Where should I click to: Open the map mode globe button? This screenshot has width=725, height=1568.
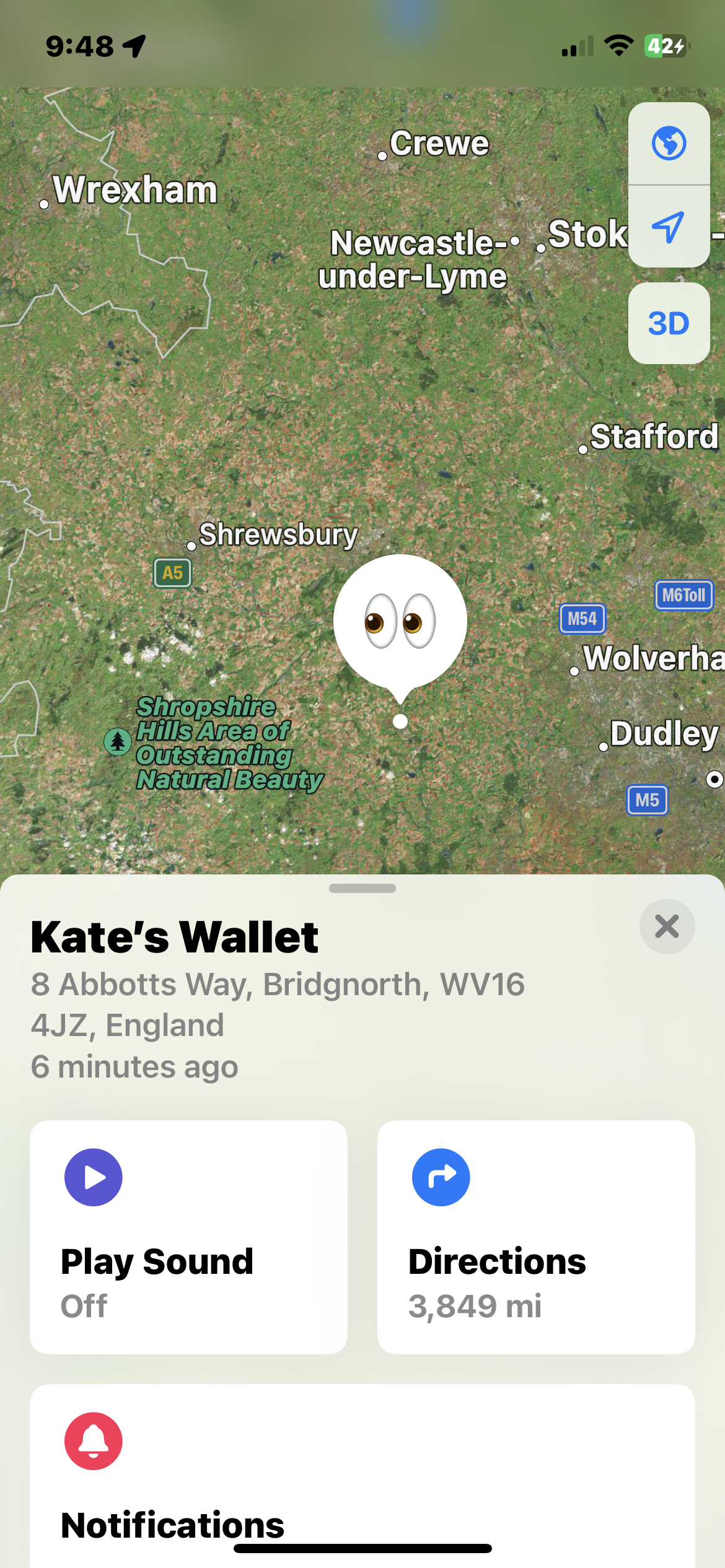click(669, 144)
